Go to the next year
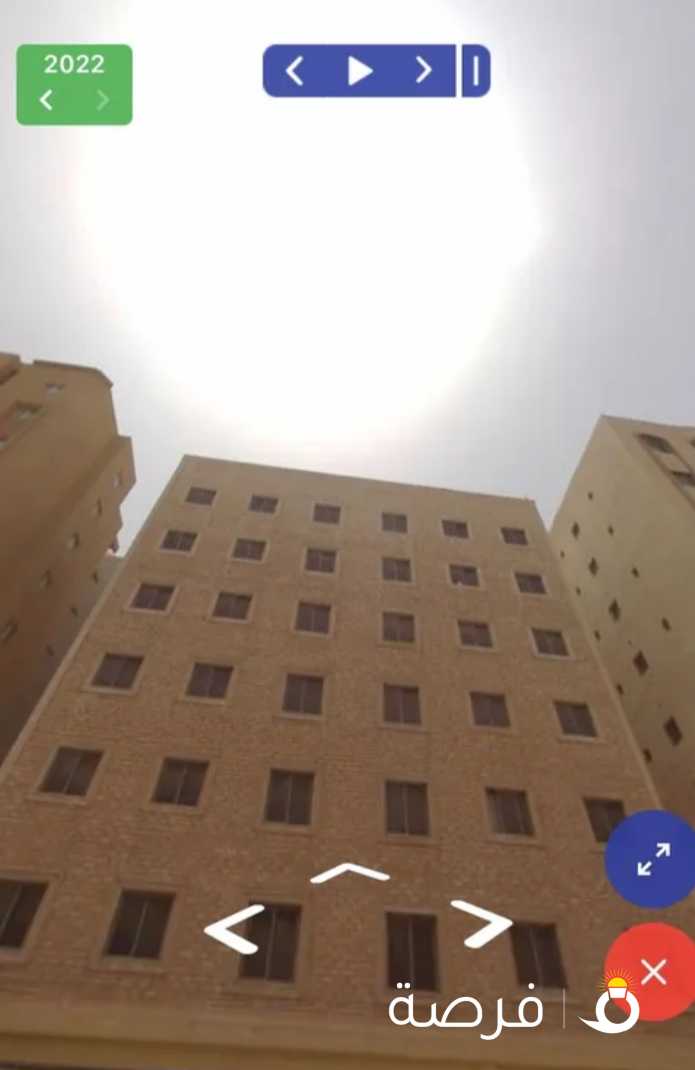Viewport: 695px width, 1070px height. click(x=102, y=100)
